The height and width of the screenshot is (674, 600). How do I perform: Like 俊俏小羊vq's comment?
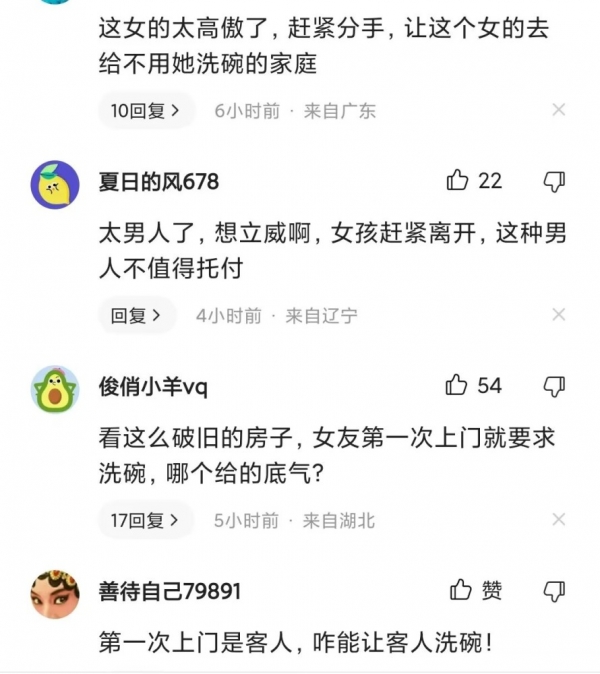pyautogui.click(x=457, y=386)
